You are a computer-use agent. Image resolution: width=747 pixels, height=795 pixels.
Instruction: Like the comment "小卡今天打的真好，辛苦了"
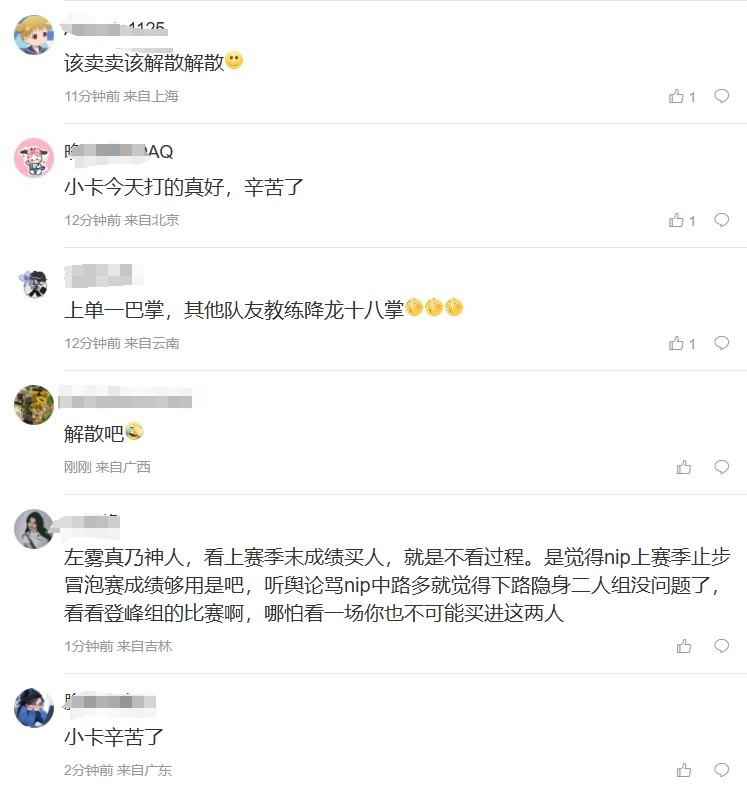[677, 220]
